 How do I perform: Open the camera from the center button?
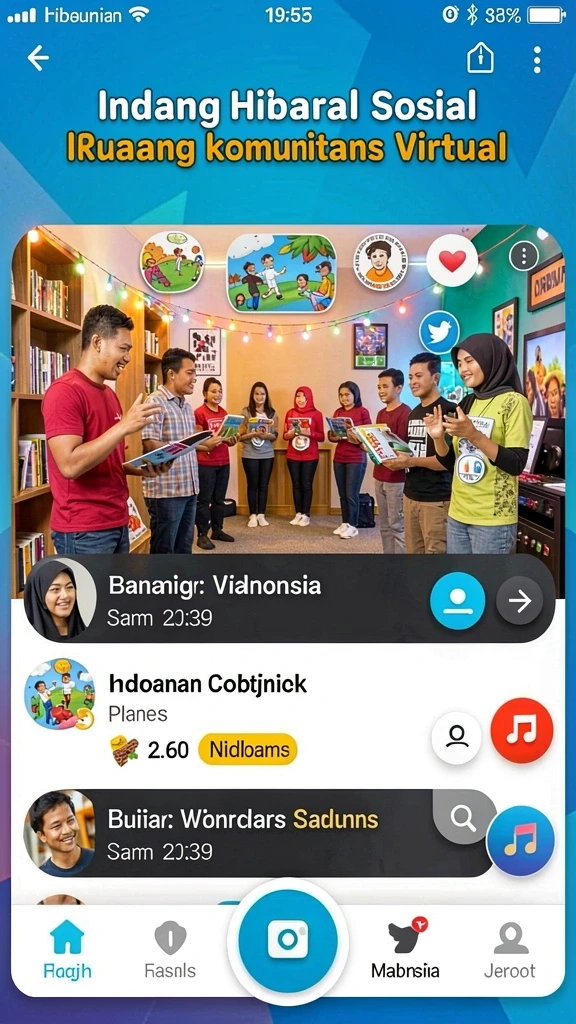click(288, 939)
